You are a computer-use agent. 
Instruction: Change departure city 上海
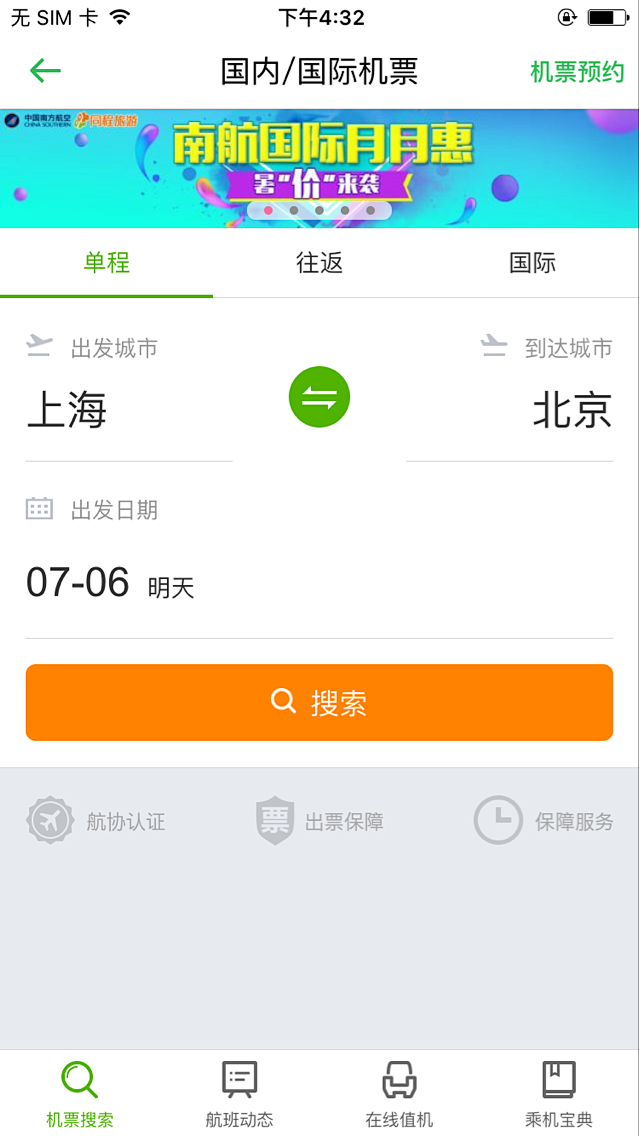point(67,411)
